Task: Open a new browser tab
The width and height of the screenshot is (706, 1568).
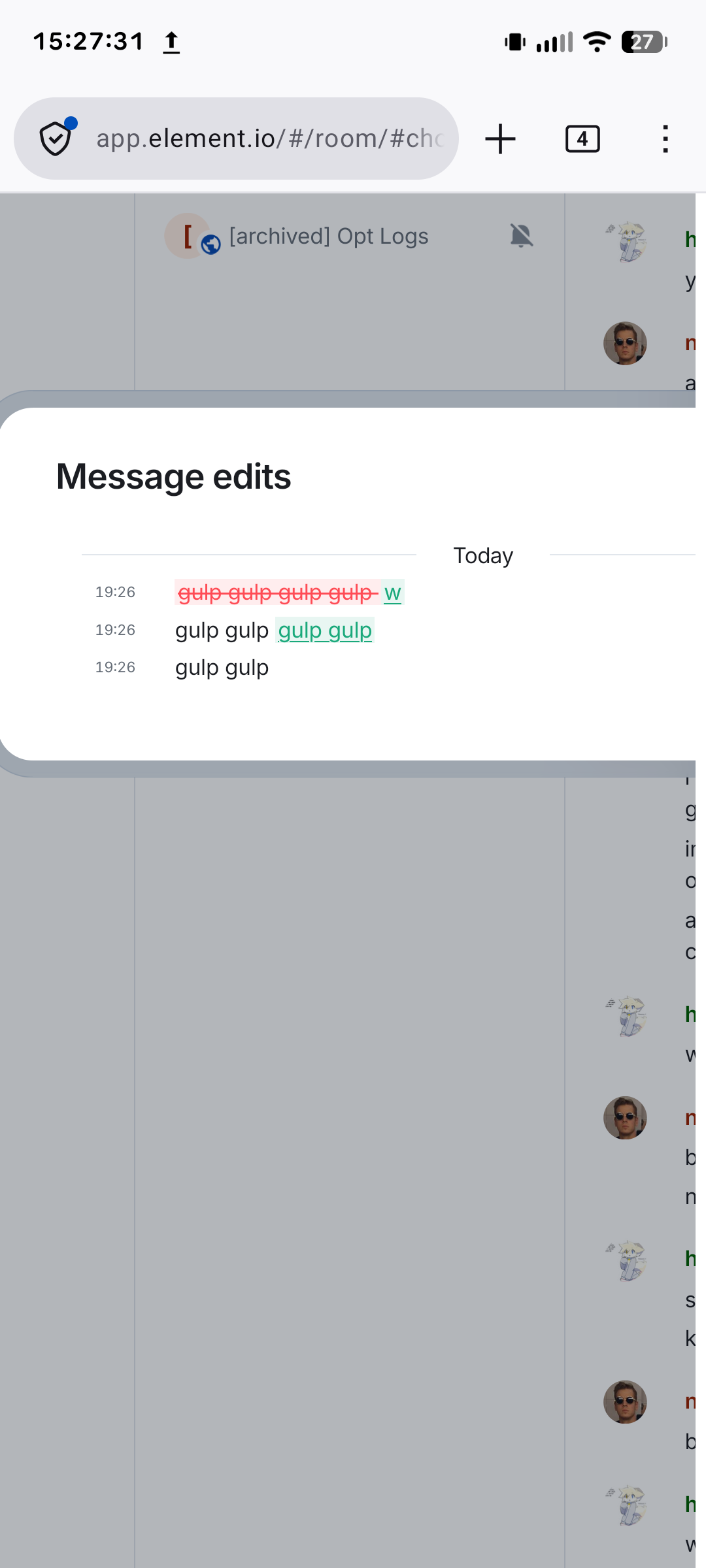Action: (501, 139)
